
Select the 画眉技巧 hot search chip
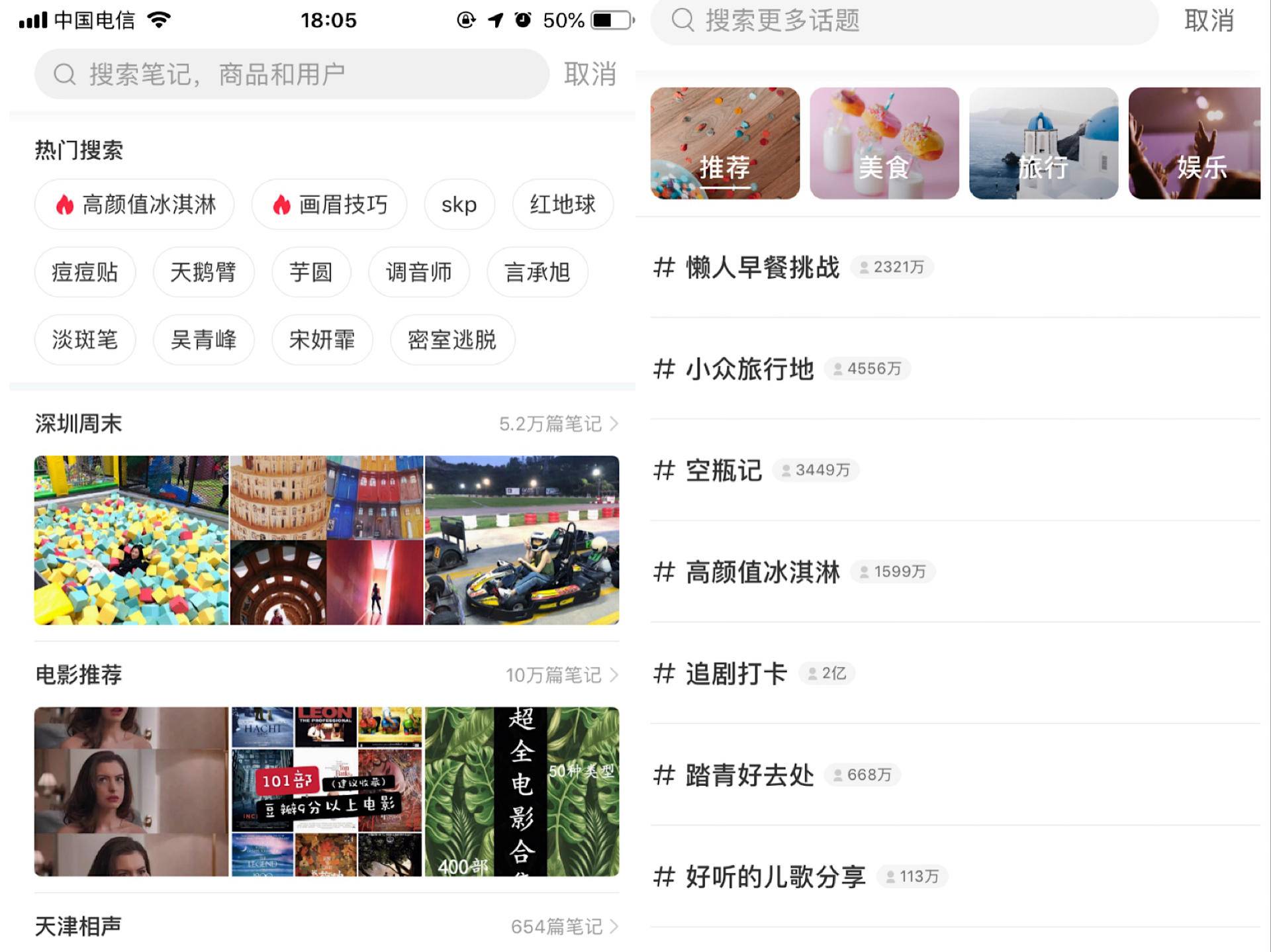click(x=329, y=205)
